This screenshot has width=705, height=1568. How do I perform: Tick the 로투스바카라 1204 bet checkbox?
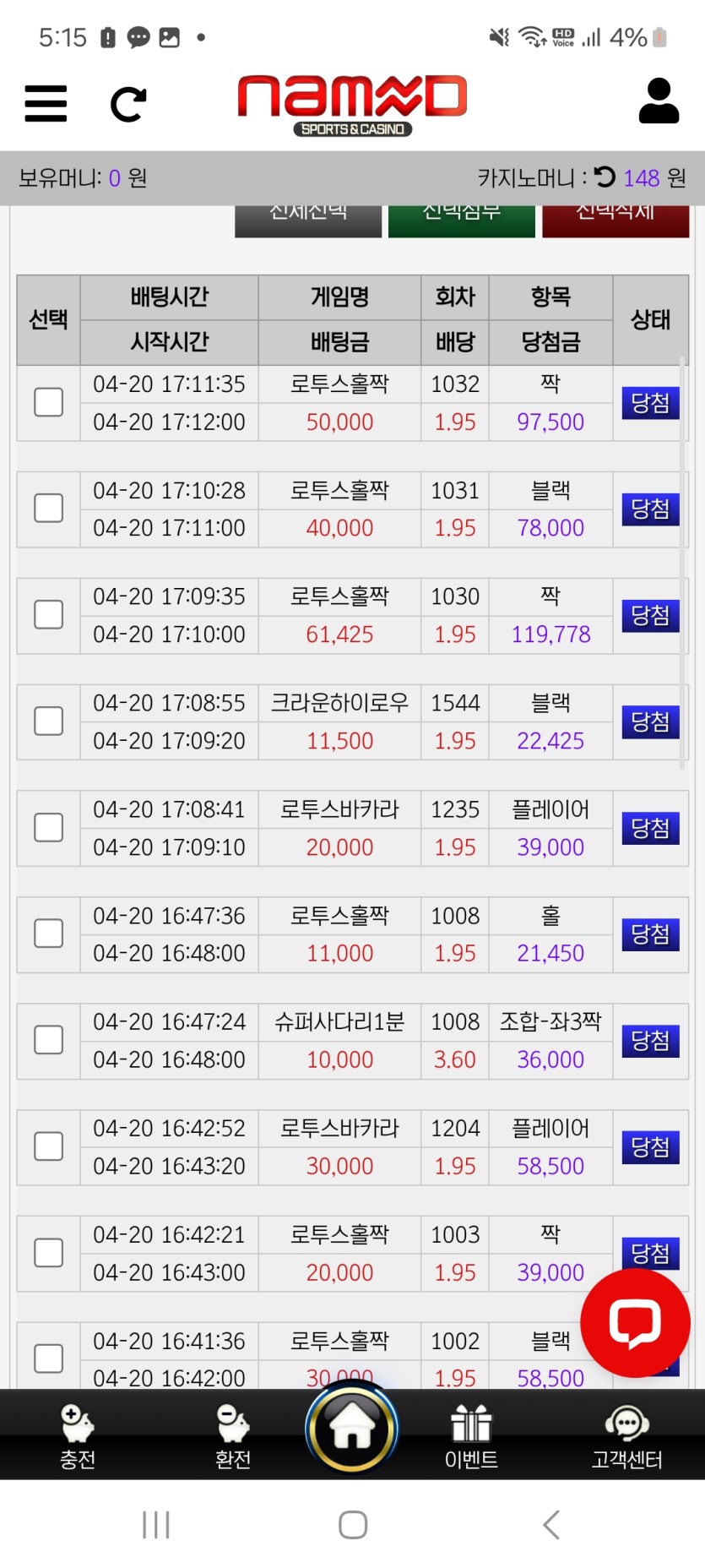click(x=48, y=1146)
